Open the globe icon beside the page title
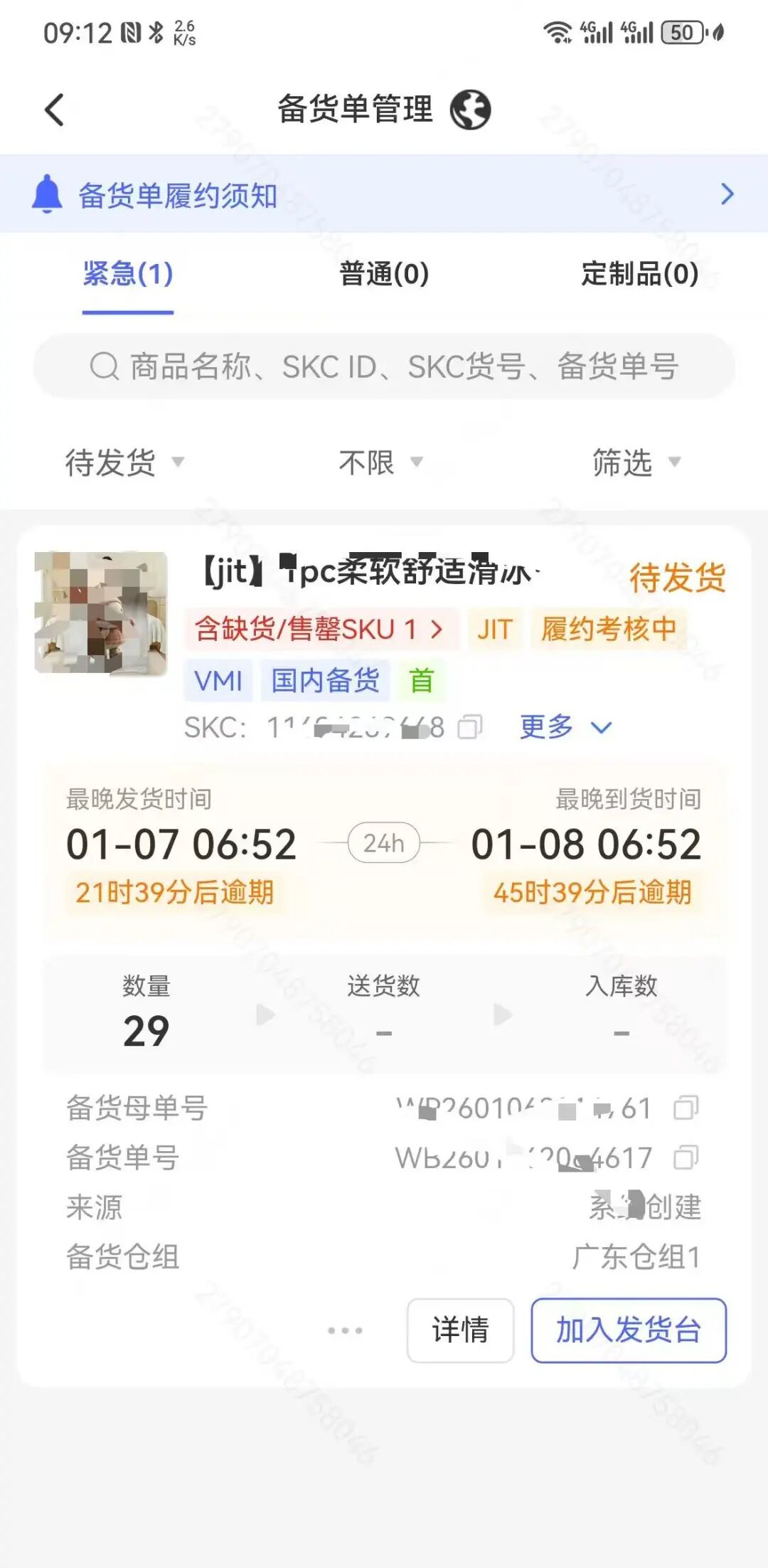Image resolution: width=768 pixels, height=1568 pixels. tap(469, 110)
